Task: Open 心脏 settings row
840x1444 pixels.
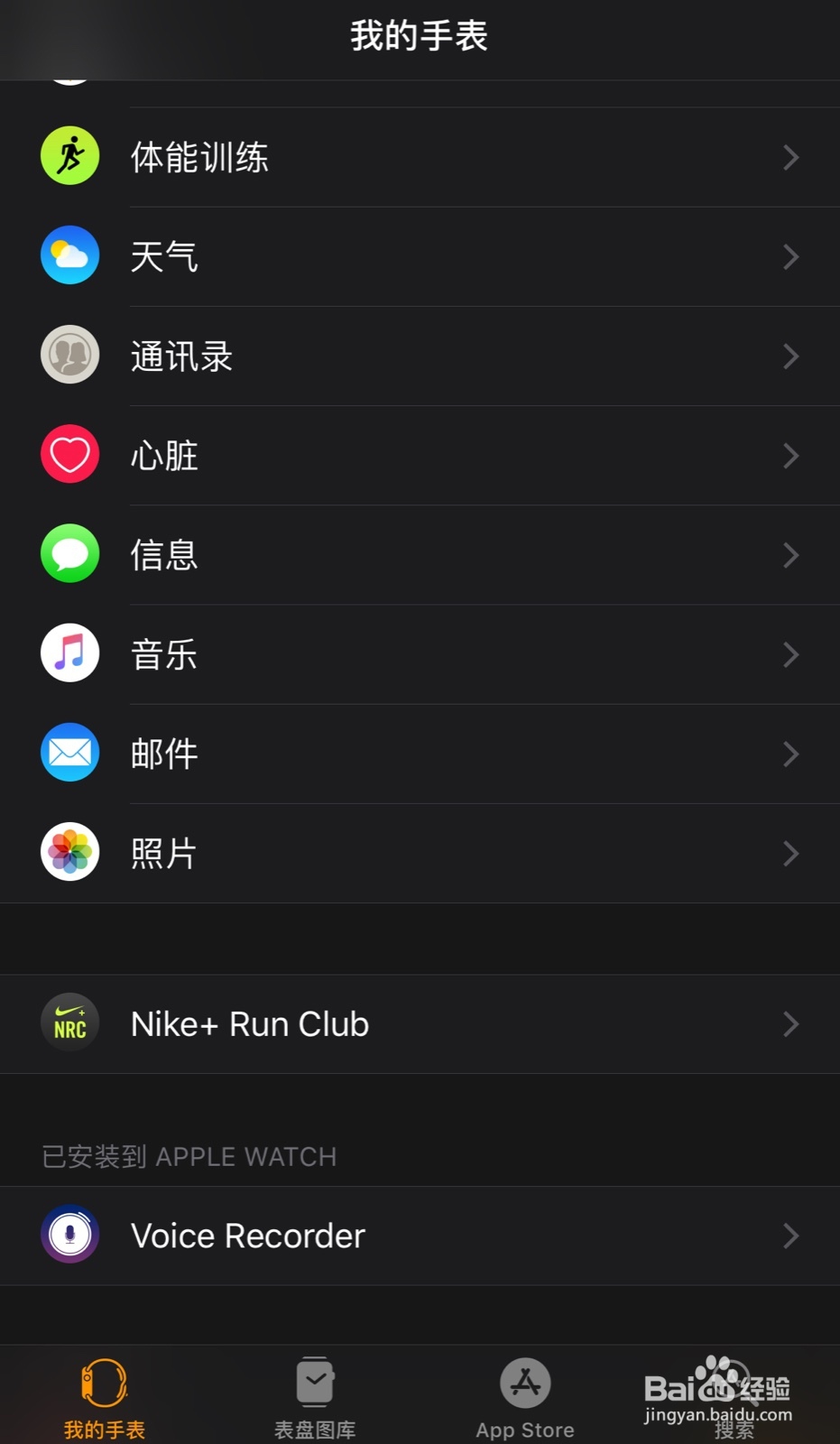Action: point(420,455)
